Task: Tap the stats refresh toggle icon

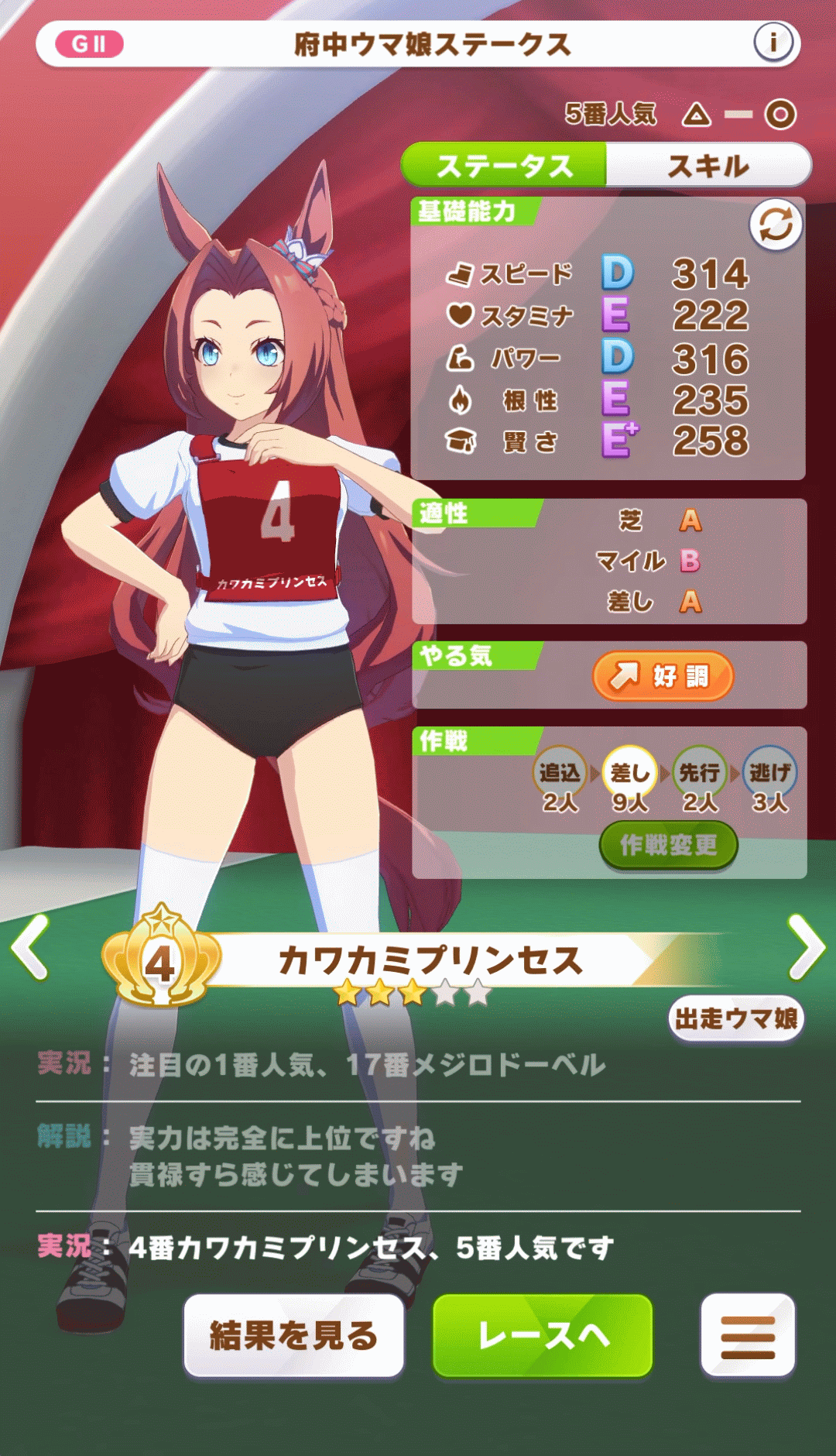Action: 776,225
